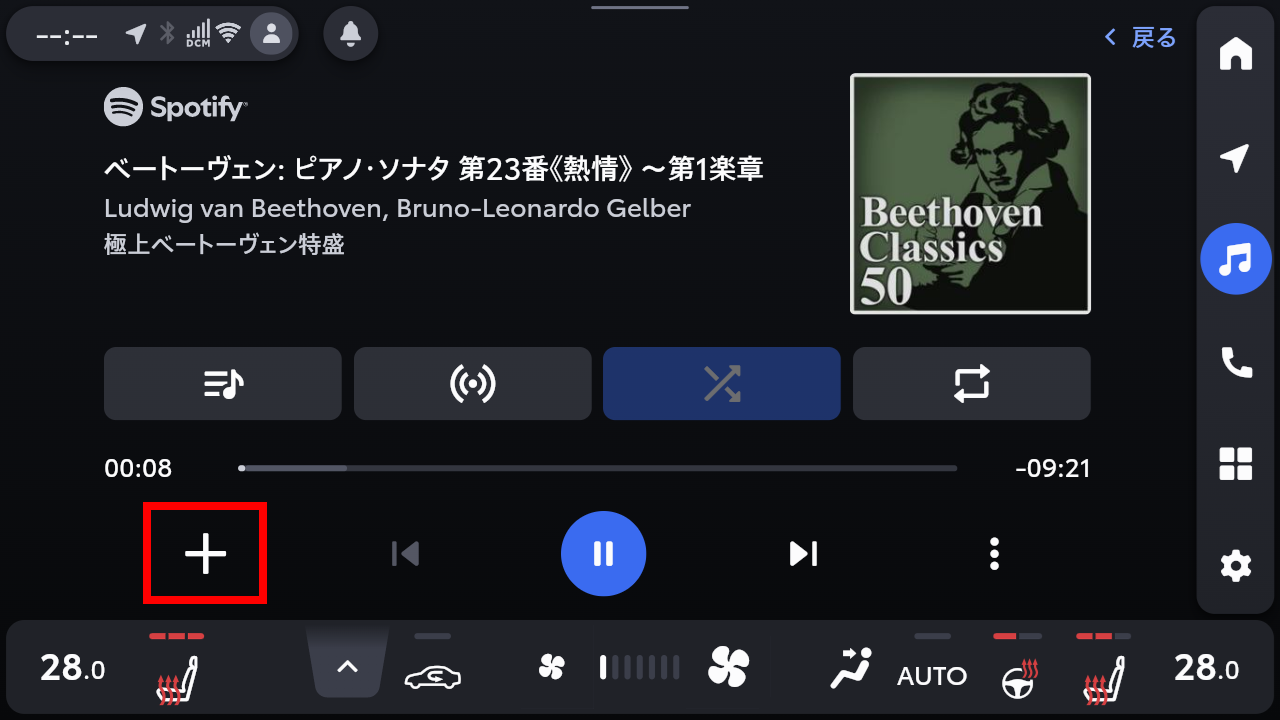Tap 戻る to go back
Image resolution: width=1280 pixels, height=720 pixels.
click(1140, 38)
